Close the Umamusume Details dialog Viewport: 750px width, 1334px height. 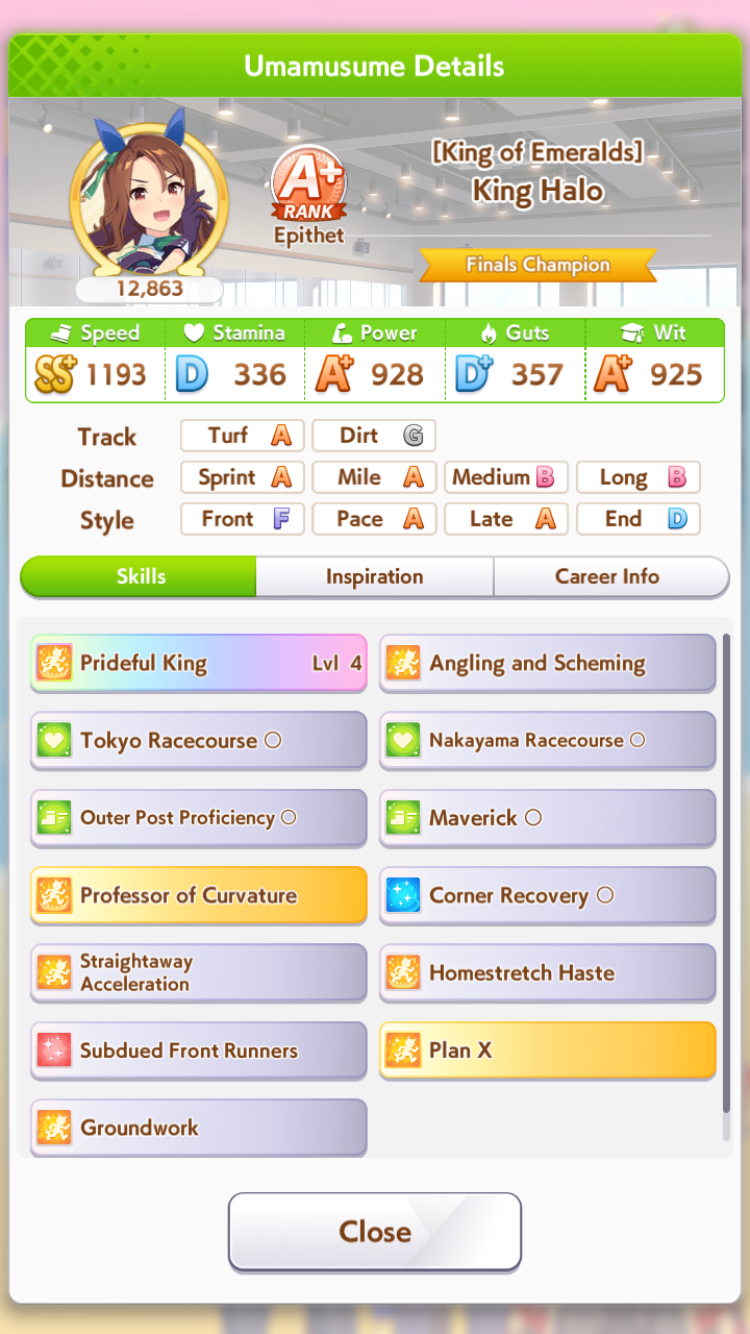coord(374,1231)
